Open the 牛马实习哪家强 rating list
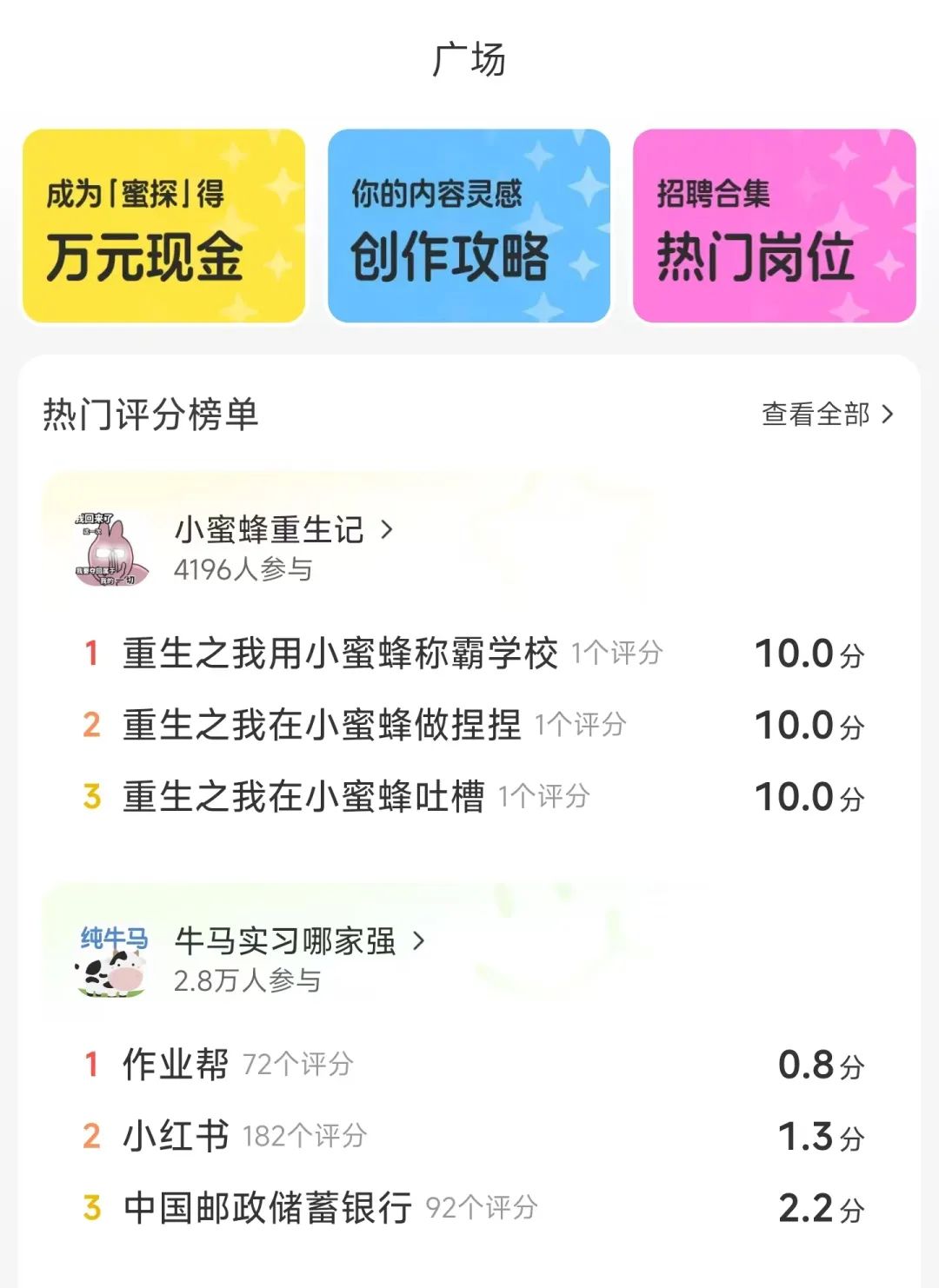 298,941
